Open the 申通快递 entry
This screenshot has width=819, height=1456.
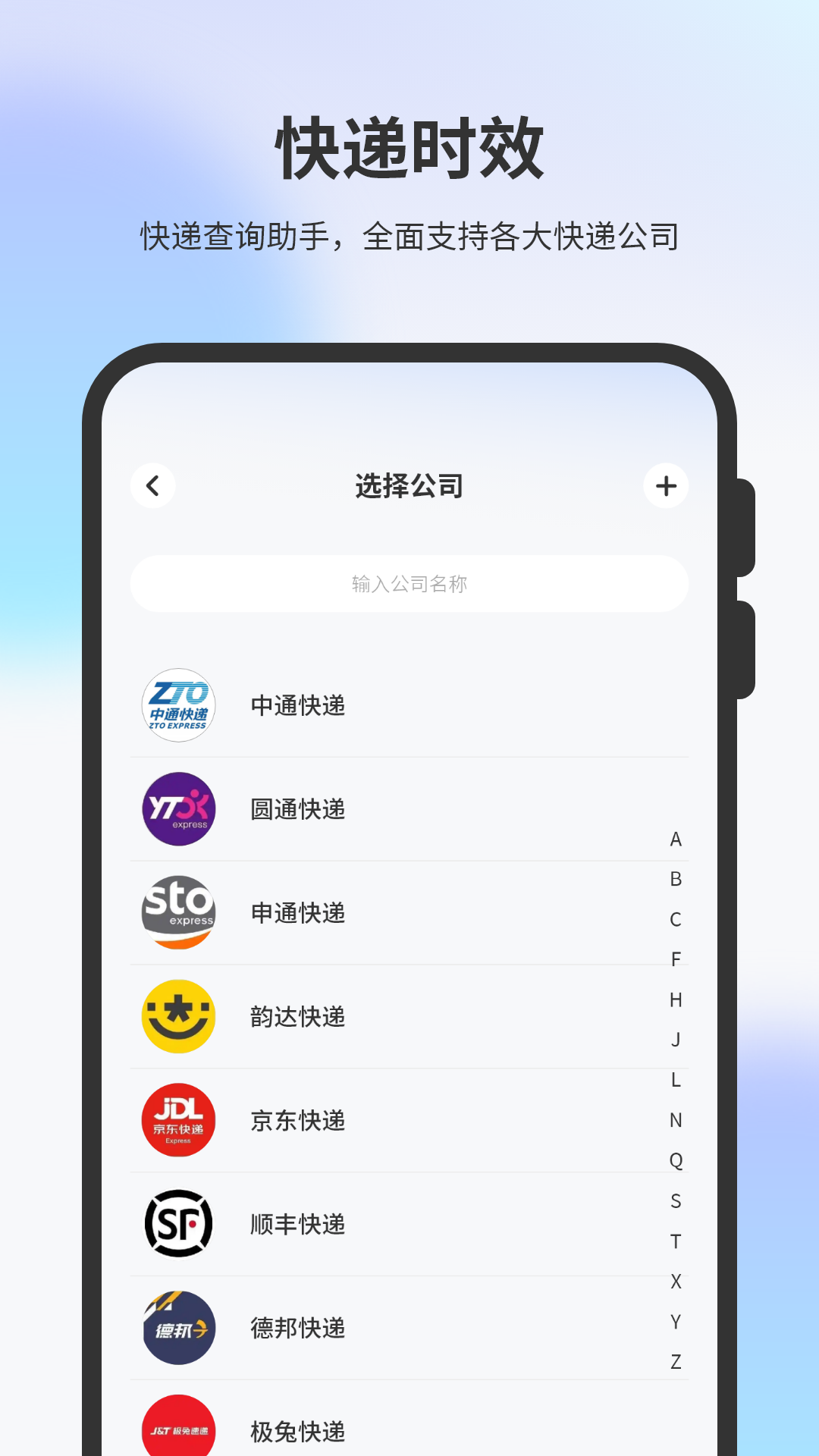[x=297, y=913]
